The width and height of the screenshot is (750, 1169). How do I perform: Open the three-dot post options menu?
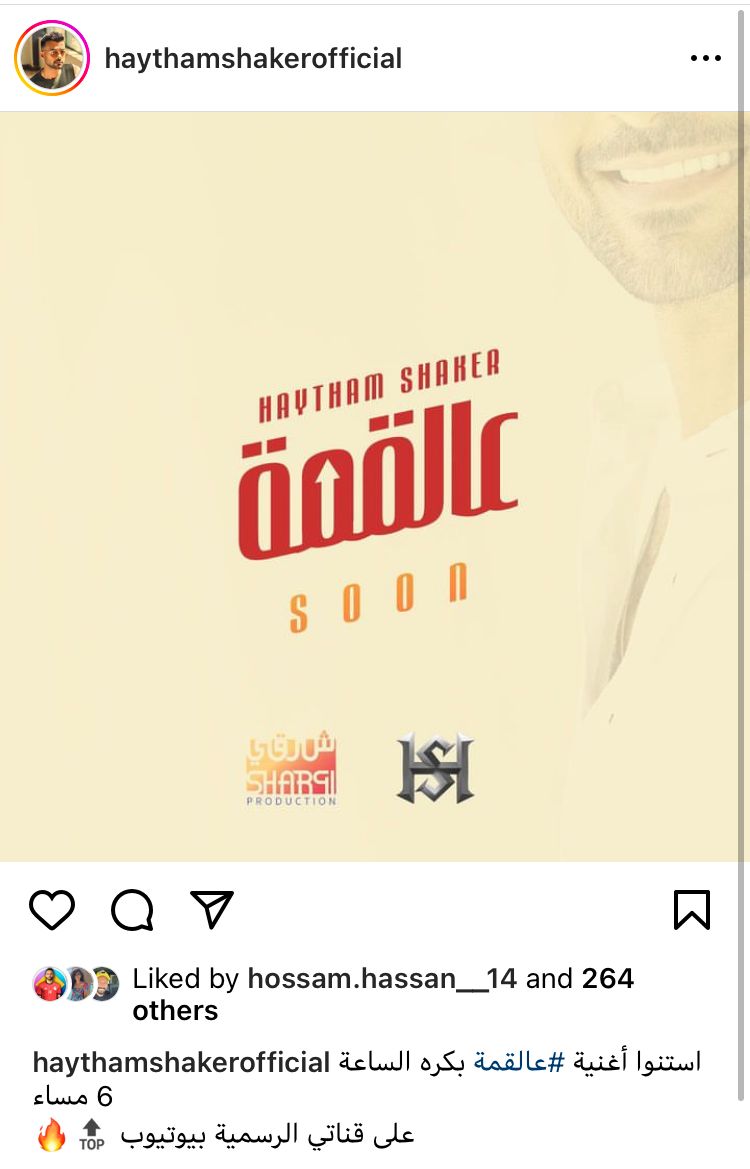[x=705, y=59]
